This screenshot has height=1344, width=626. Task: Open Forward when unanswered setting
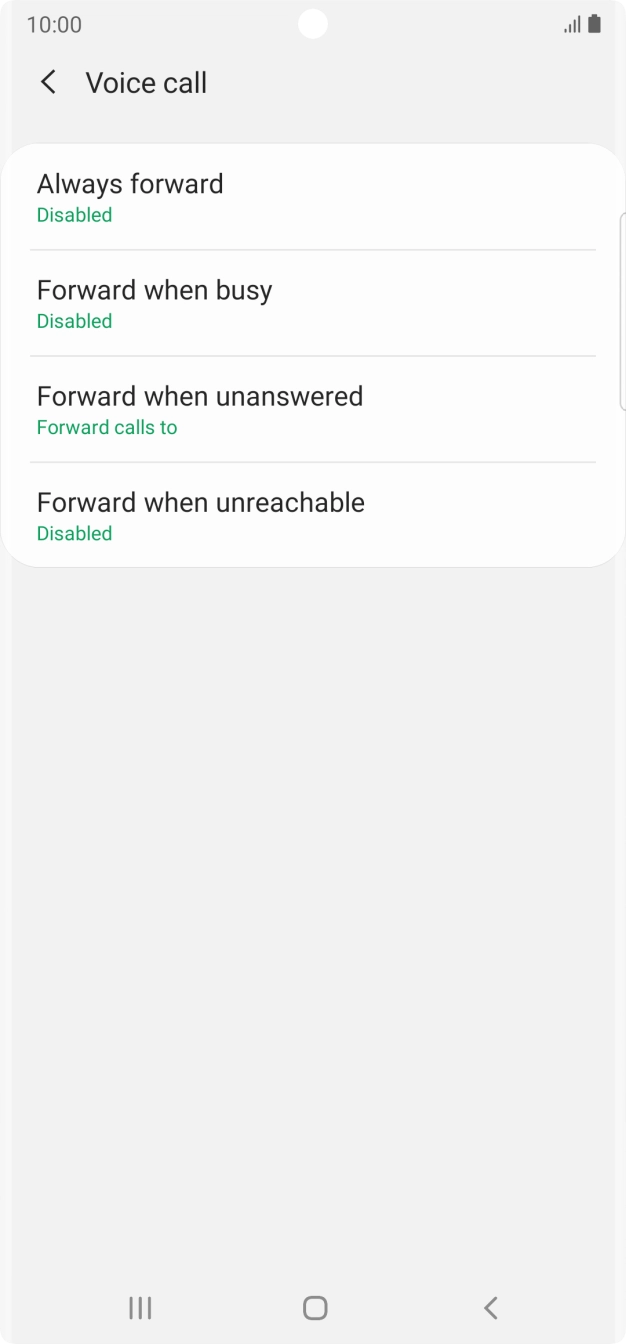click(312, 410)
